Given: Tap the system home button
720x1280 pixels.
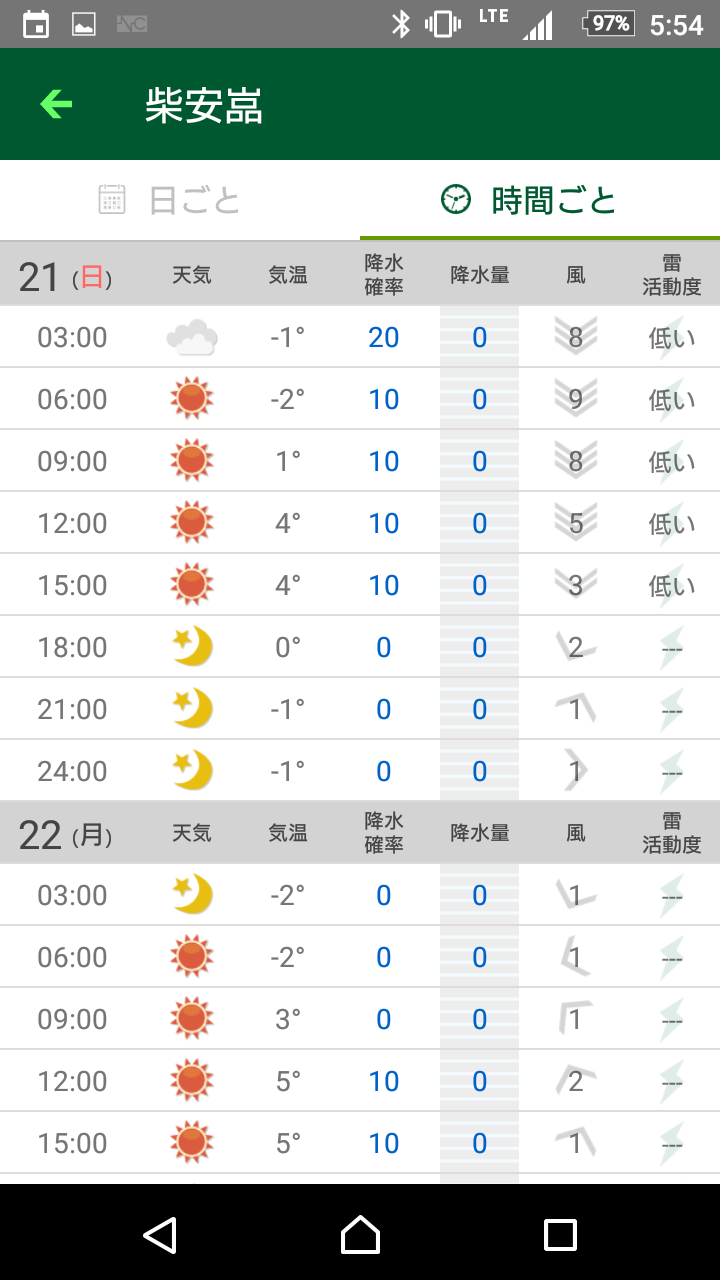Looking at the screenshot, I should 360,1234.
